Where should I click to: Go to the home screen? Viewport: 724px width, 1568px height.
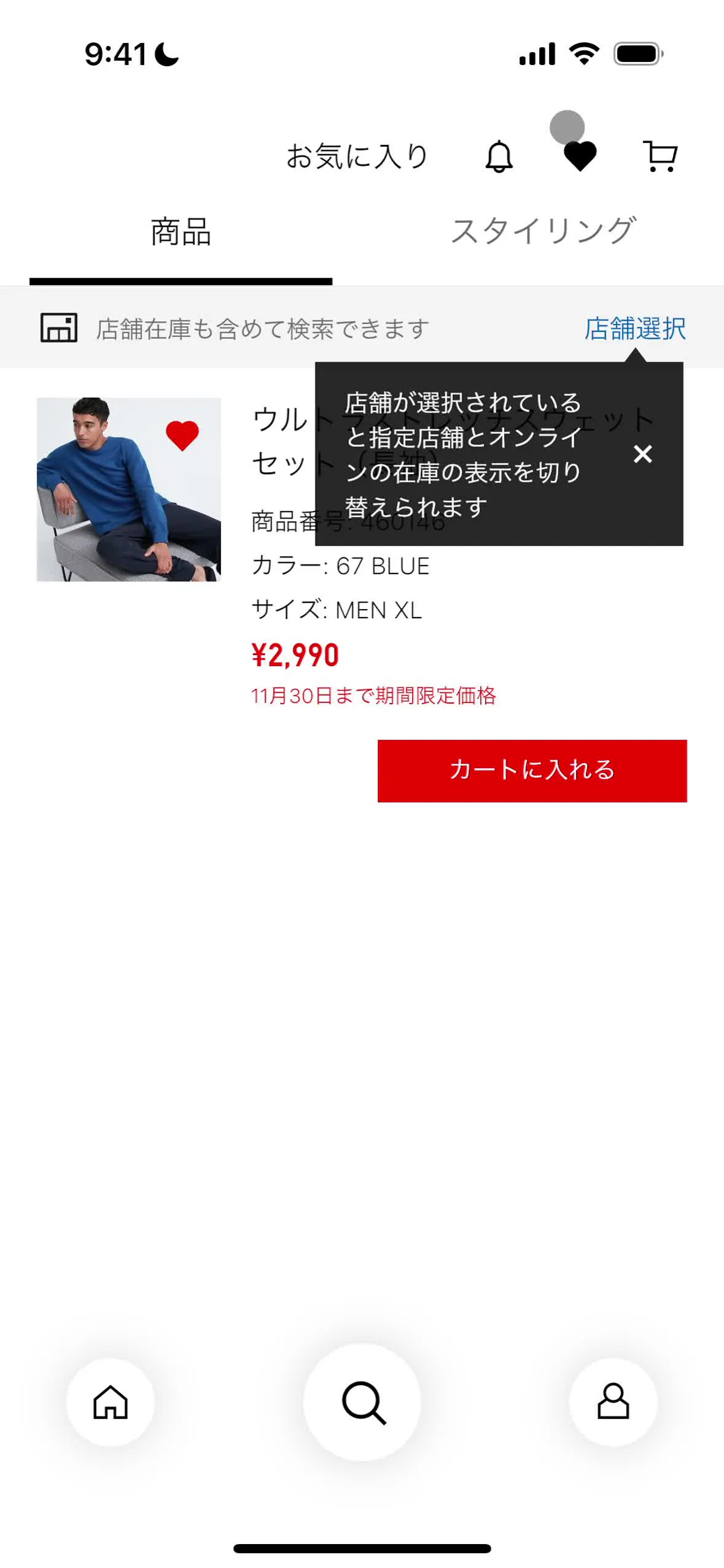click(111, 1401)
